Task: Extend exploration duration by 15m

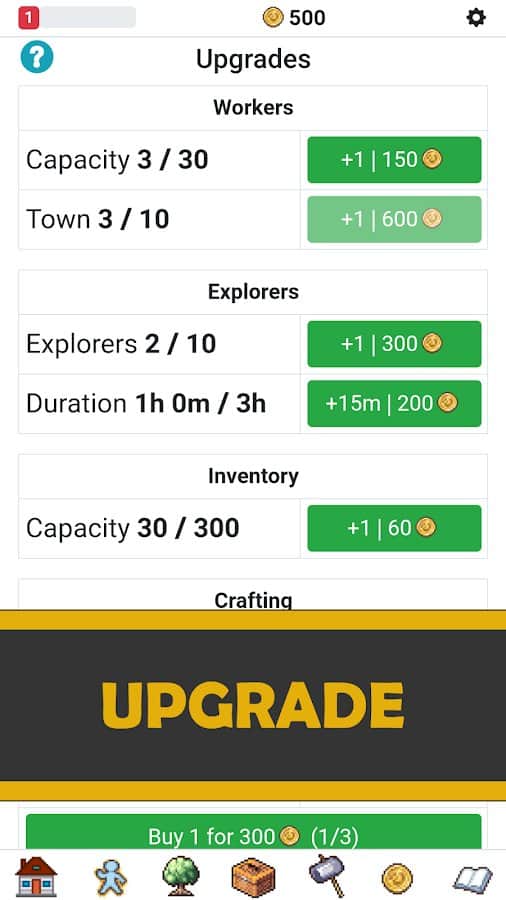Action: tap(394, 404)
